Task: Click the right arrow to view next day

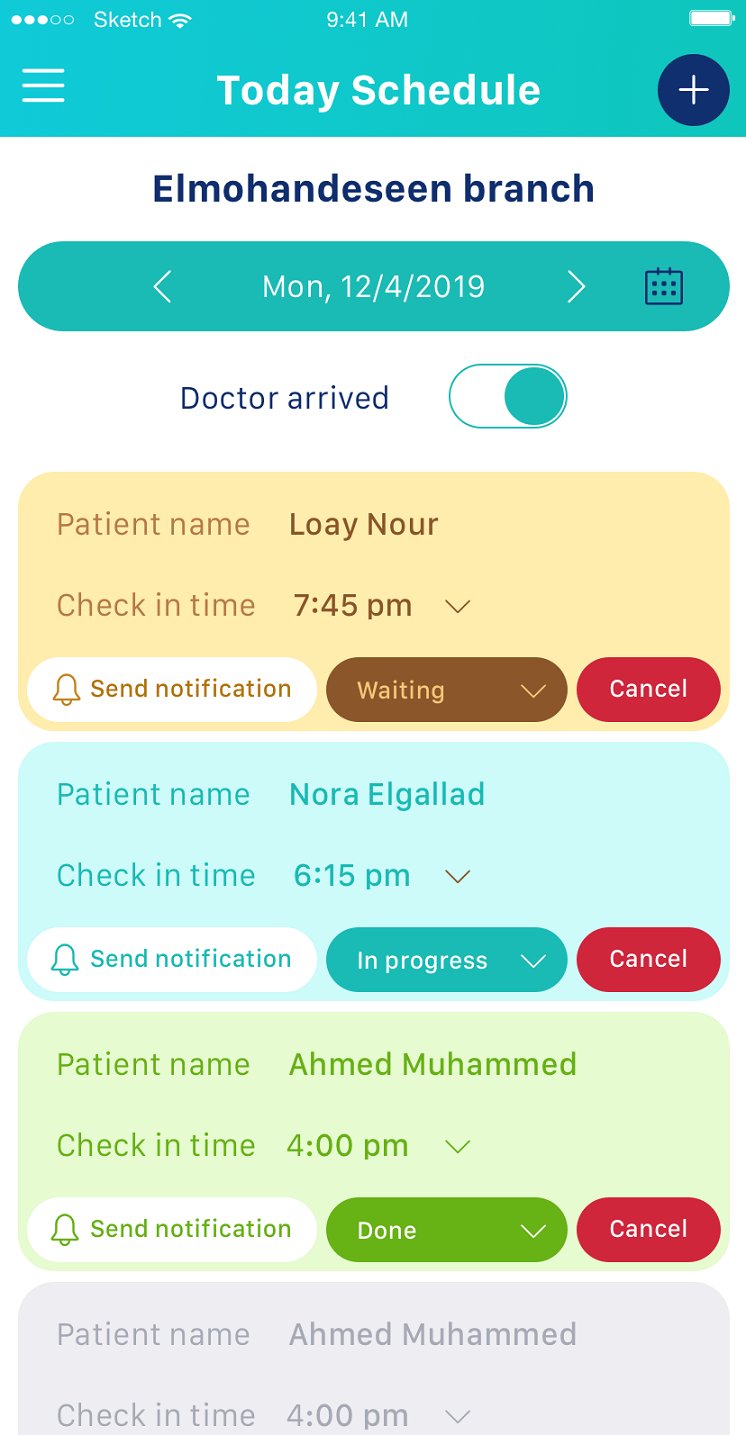Action: (x=576, y=286)
